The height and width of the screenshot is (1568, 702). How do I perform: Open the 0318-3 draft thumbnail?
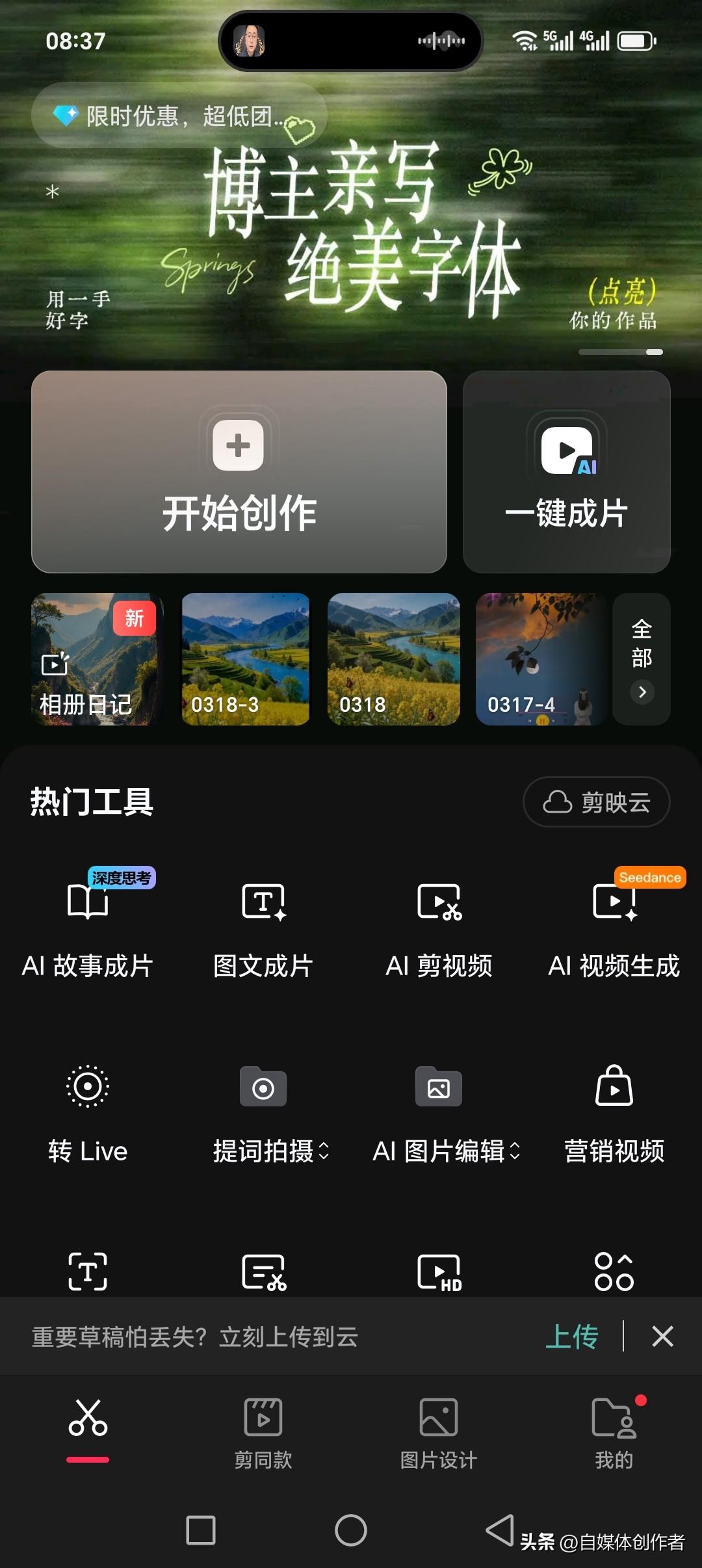pyautogui.click(x=245, y=660)
